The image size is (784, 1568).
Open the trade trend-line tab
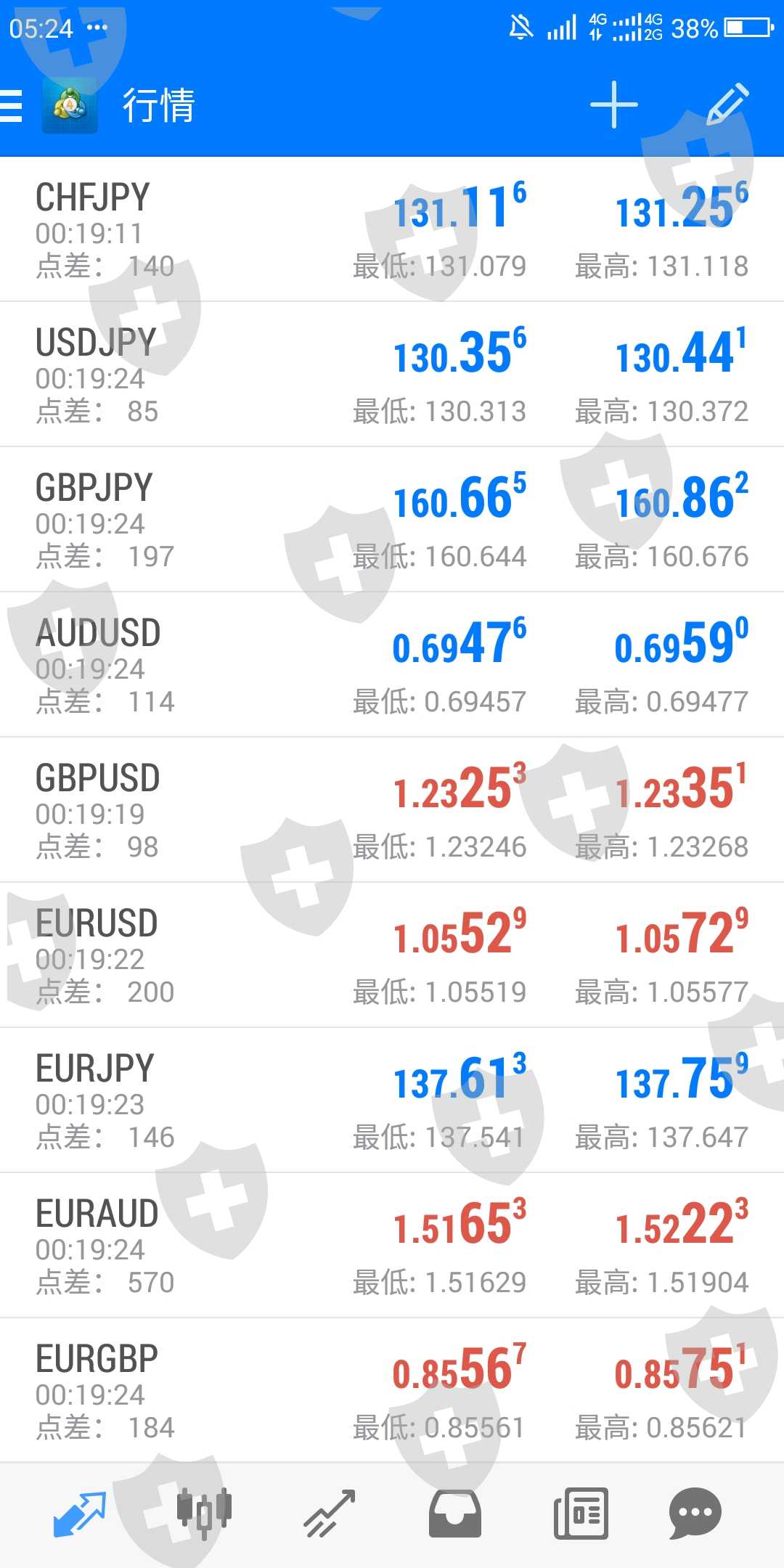(330, 1514)
